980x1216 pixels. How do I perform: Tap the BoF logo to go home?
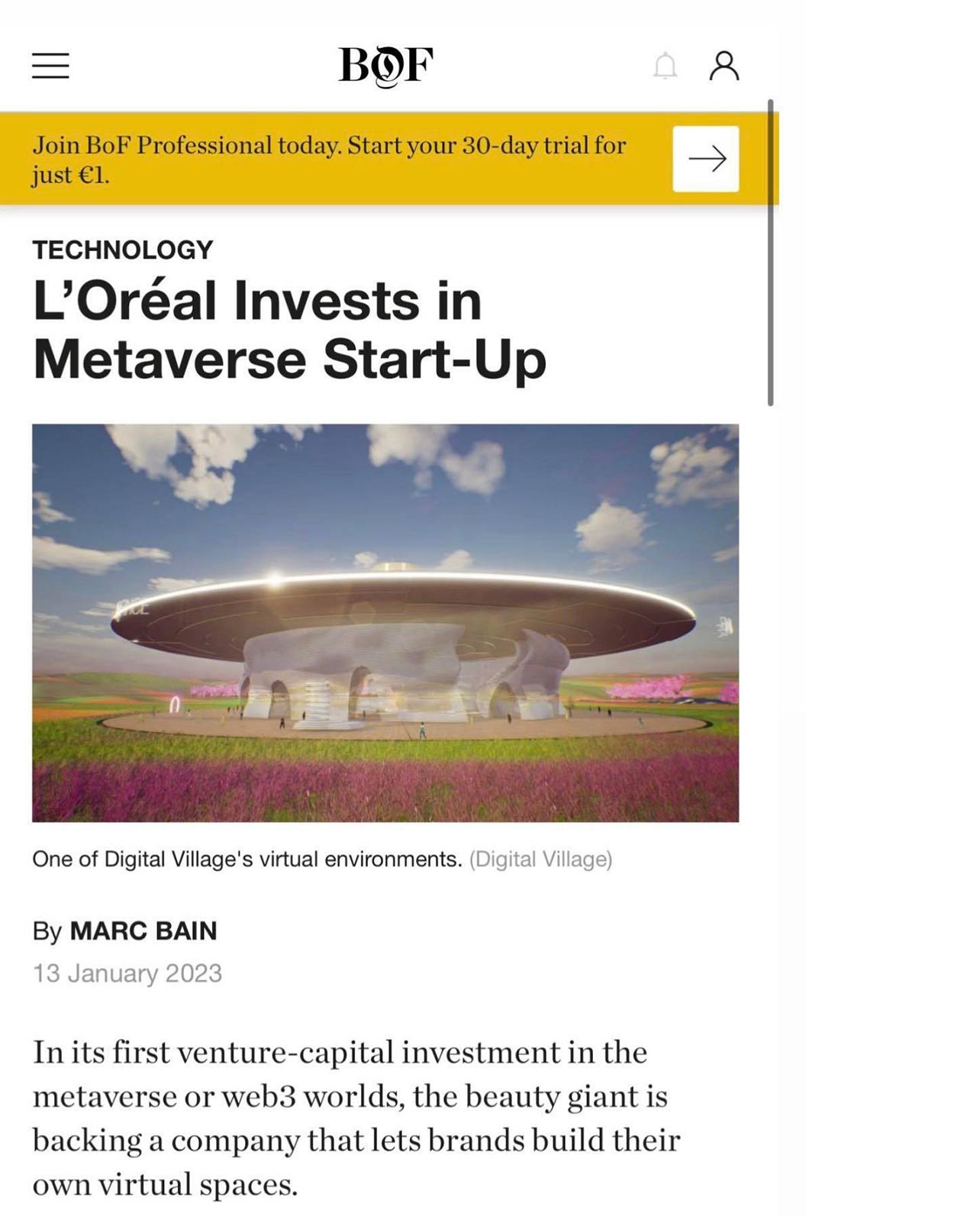(386, 66)
